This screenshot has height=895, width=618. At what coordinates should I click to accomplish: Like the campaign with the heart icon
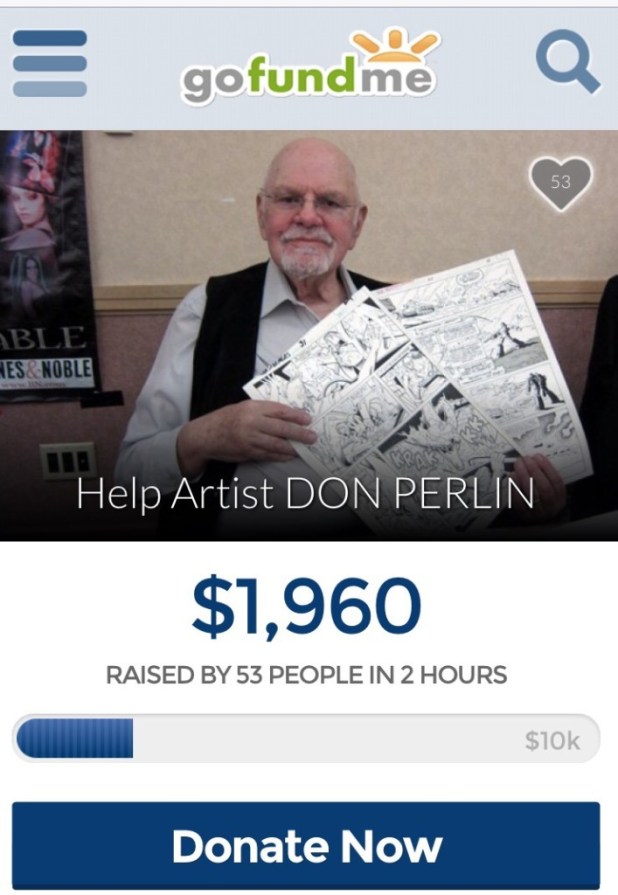click(x=560, y=182)
